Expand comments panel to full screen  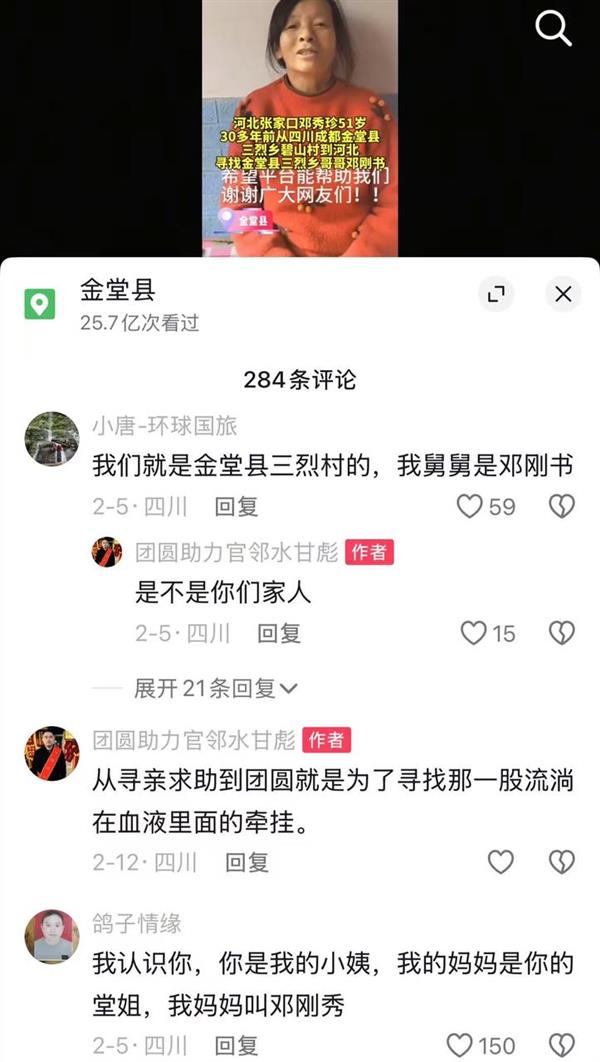pyautogui.click(x=495, y=294)
